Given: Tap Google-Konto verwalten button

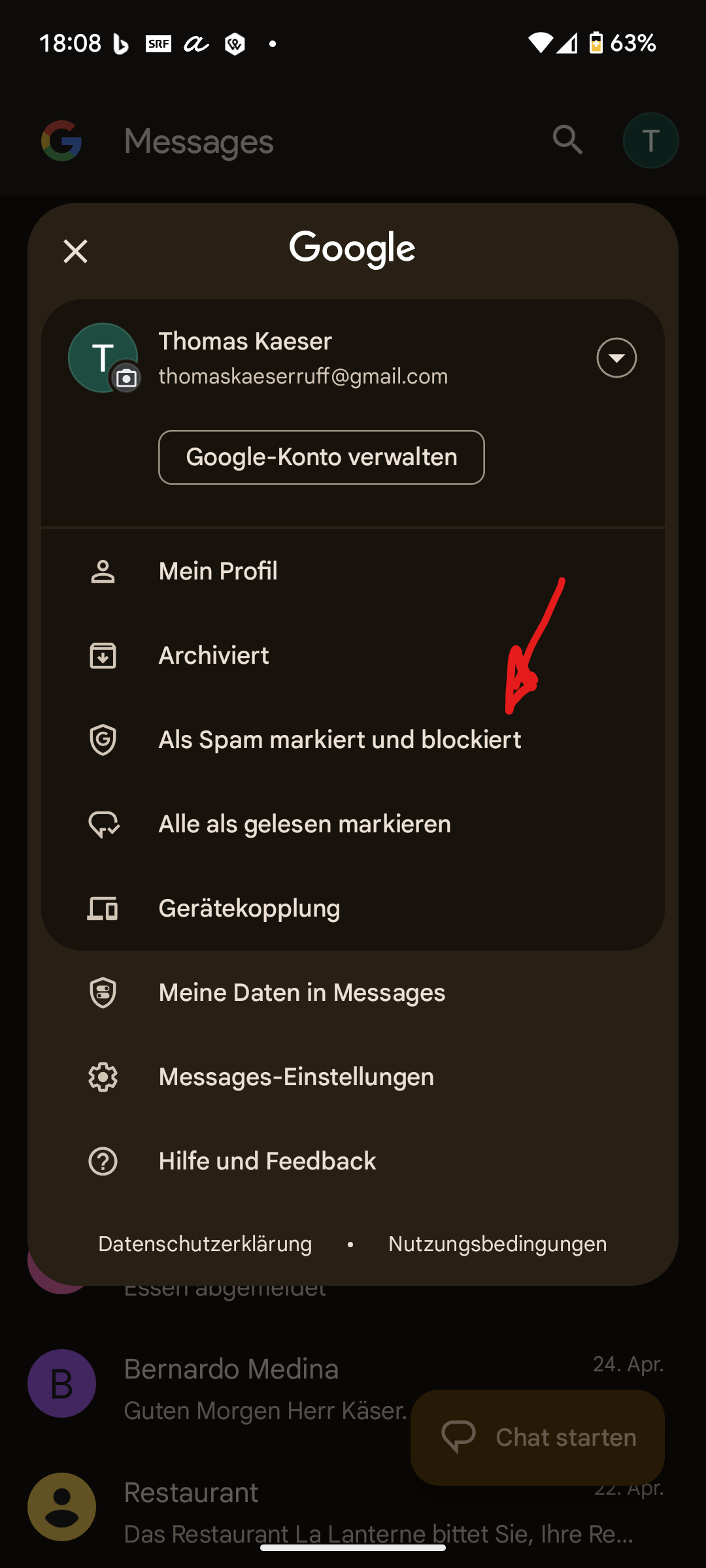Looking at the screenshot, I should point(321,457).
